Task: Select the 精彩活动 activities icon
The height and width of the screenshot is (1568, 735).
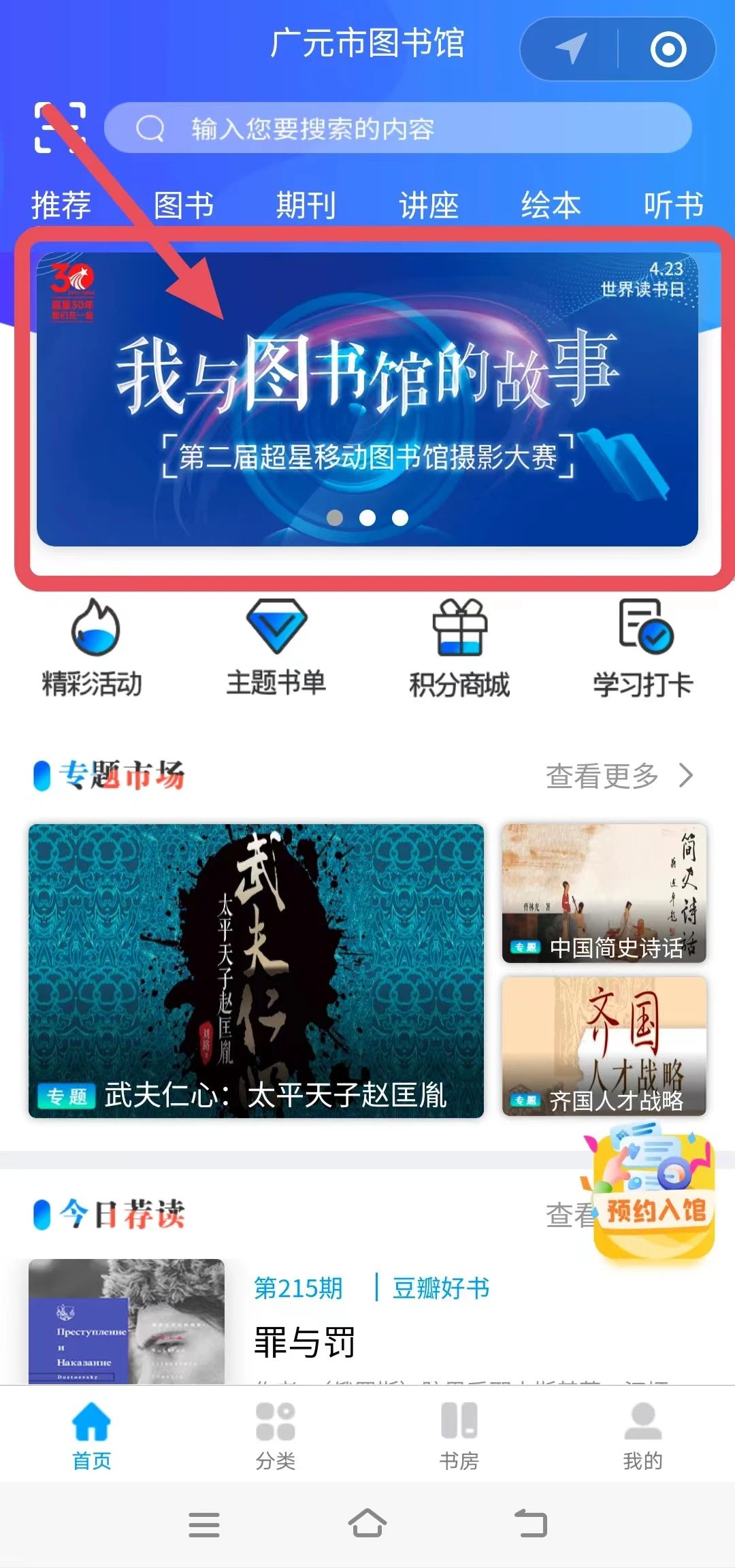Action: pyautogui.click(x=94, y=650)
